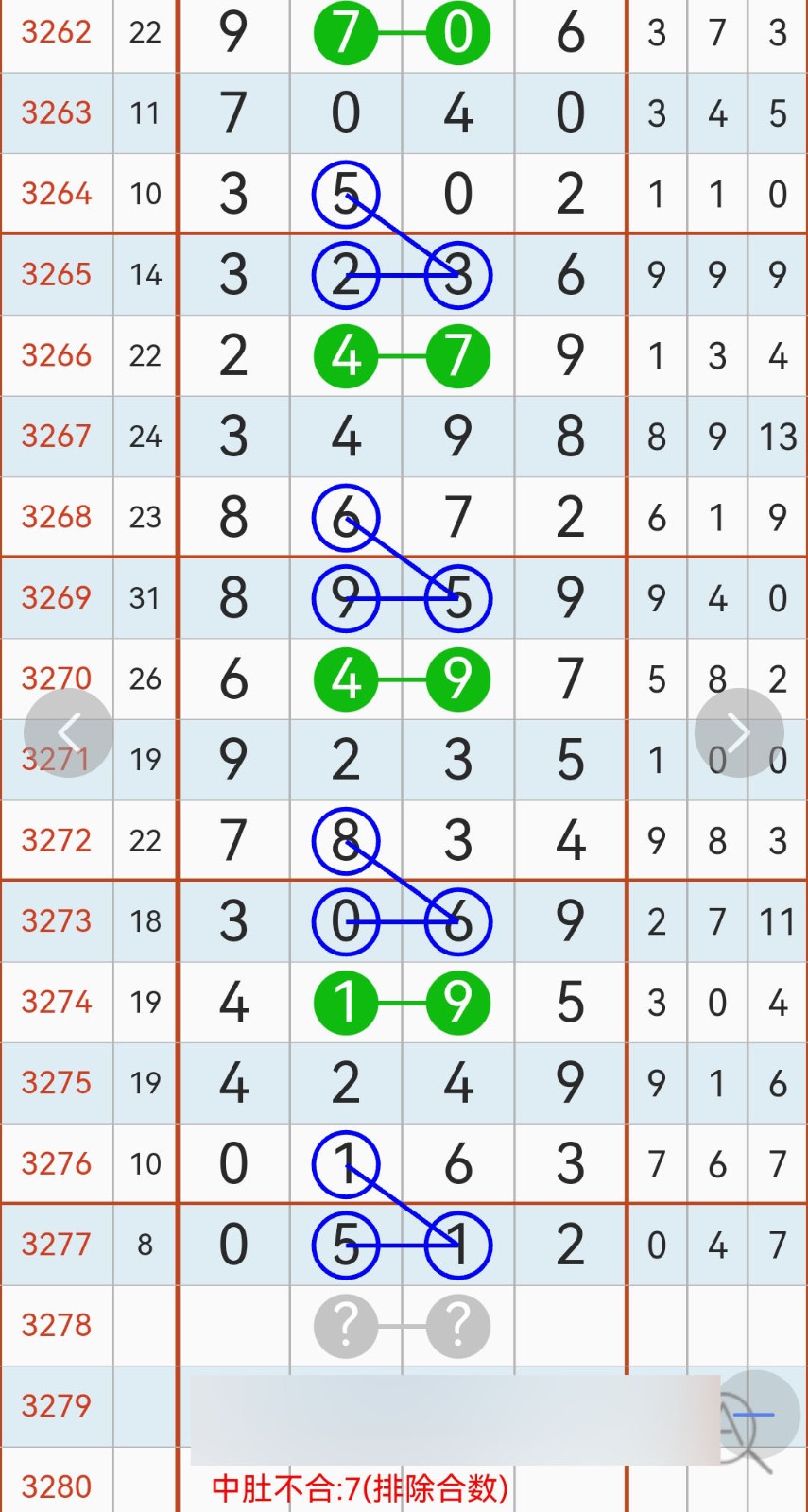
Task: Expand details for period 3279
Action: point(56,1406)
